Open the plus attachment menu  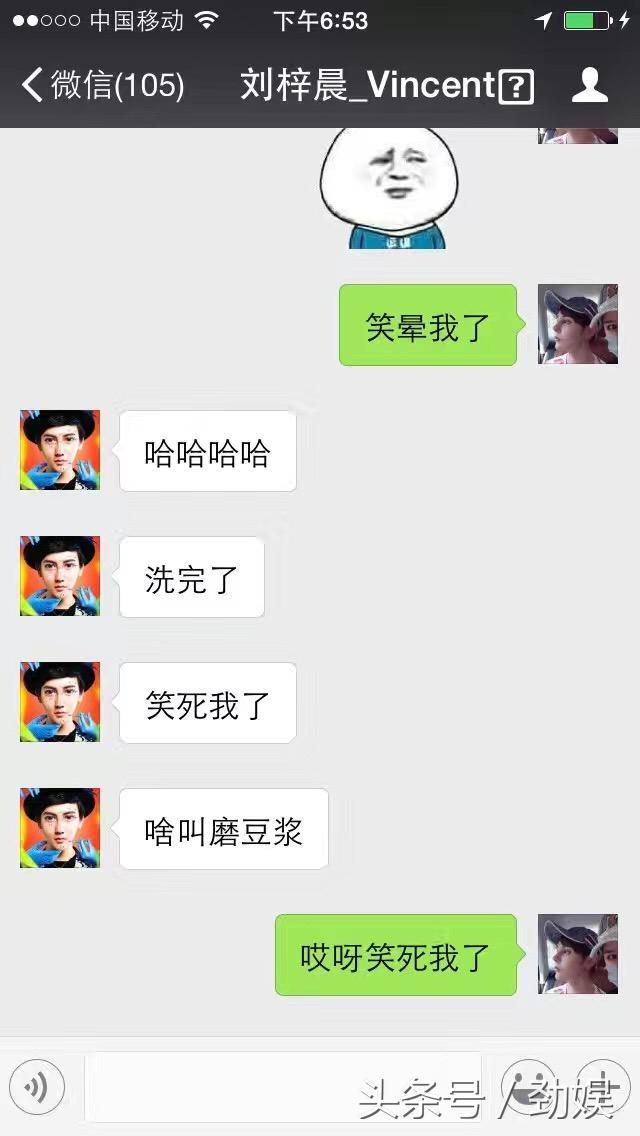[x=602, y=1087]
